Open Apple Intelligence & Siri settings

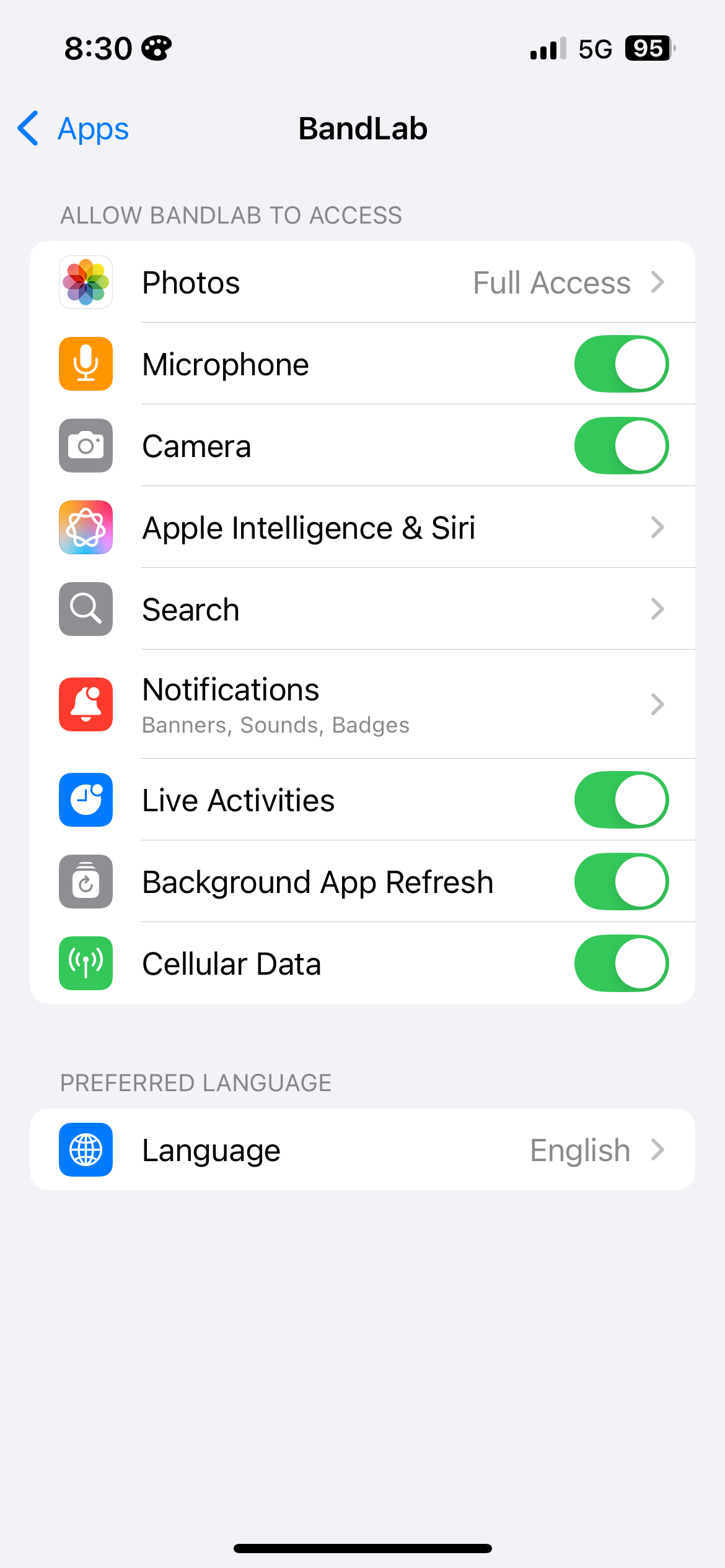362,528
